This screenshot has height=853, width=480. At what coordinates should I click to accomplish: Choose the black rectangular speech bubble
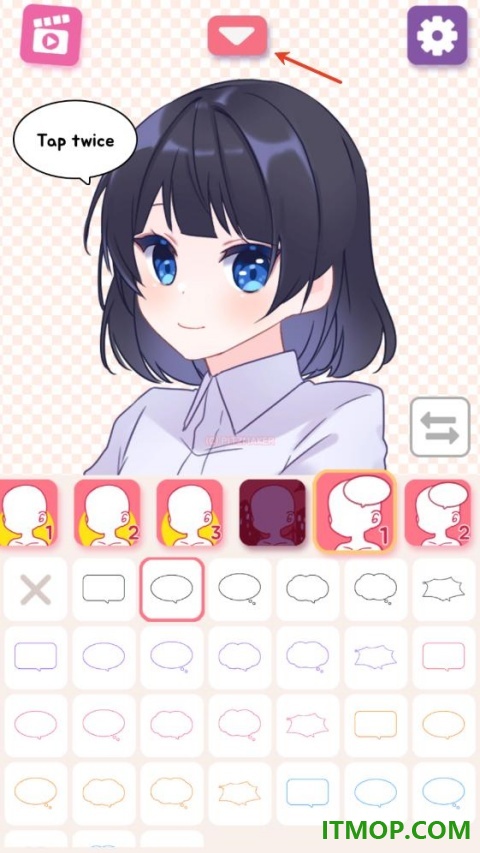point(103,589)
